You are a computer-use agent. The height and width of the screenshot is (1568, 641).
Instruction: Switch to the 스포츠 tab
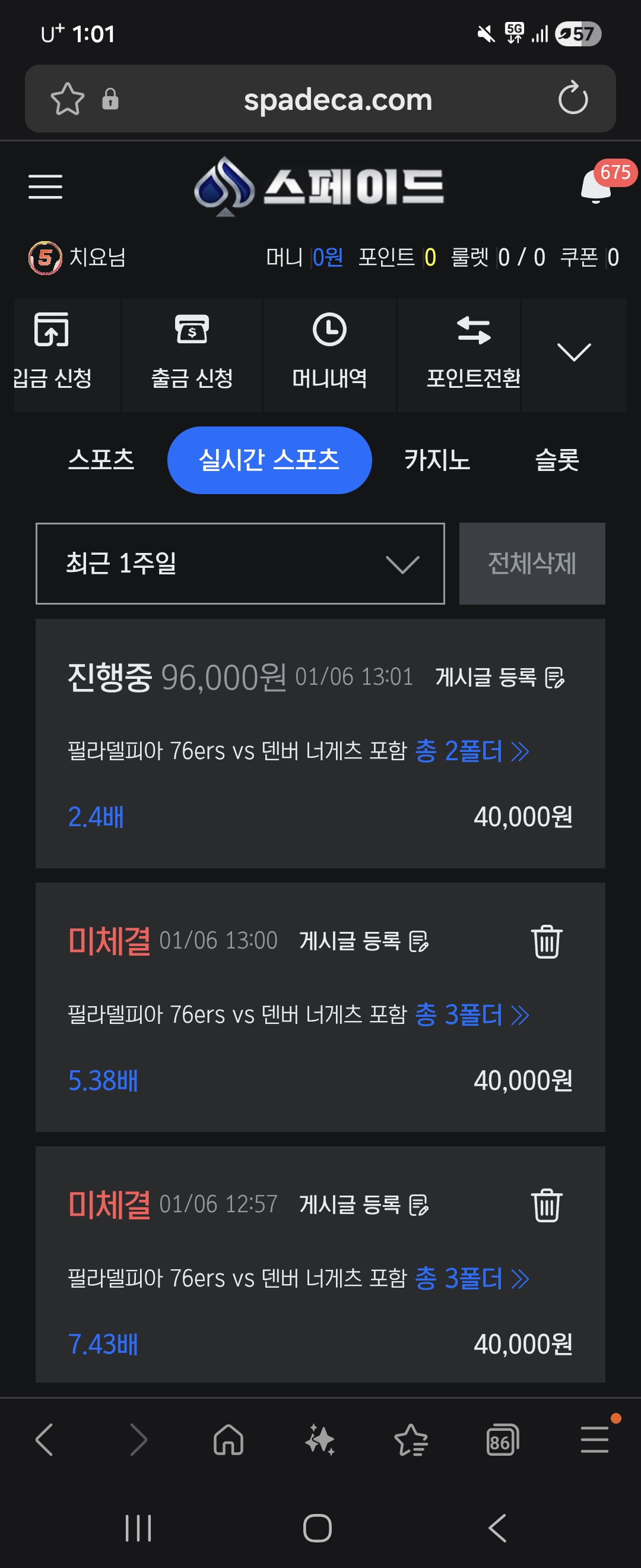101,460
